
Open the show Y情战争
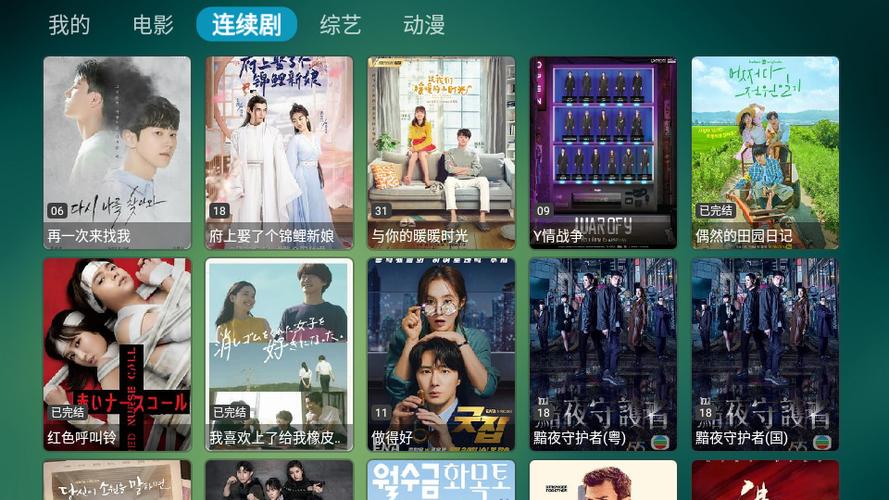click(603, 152)
